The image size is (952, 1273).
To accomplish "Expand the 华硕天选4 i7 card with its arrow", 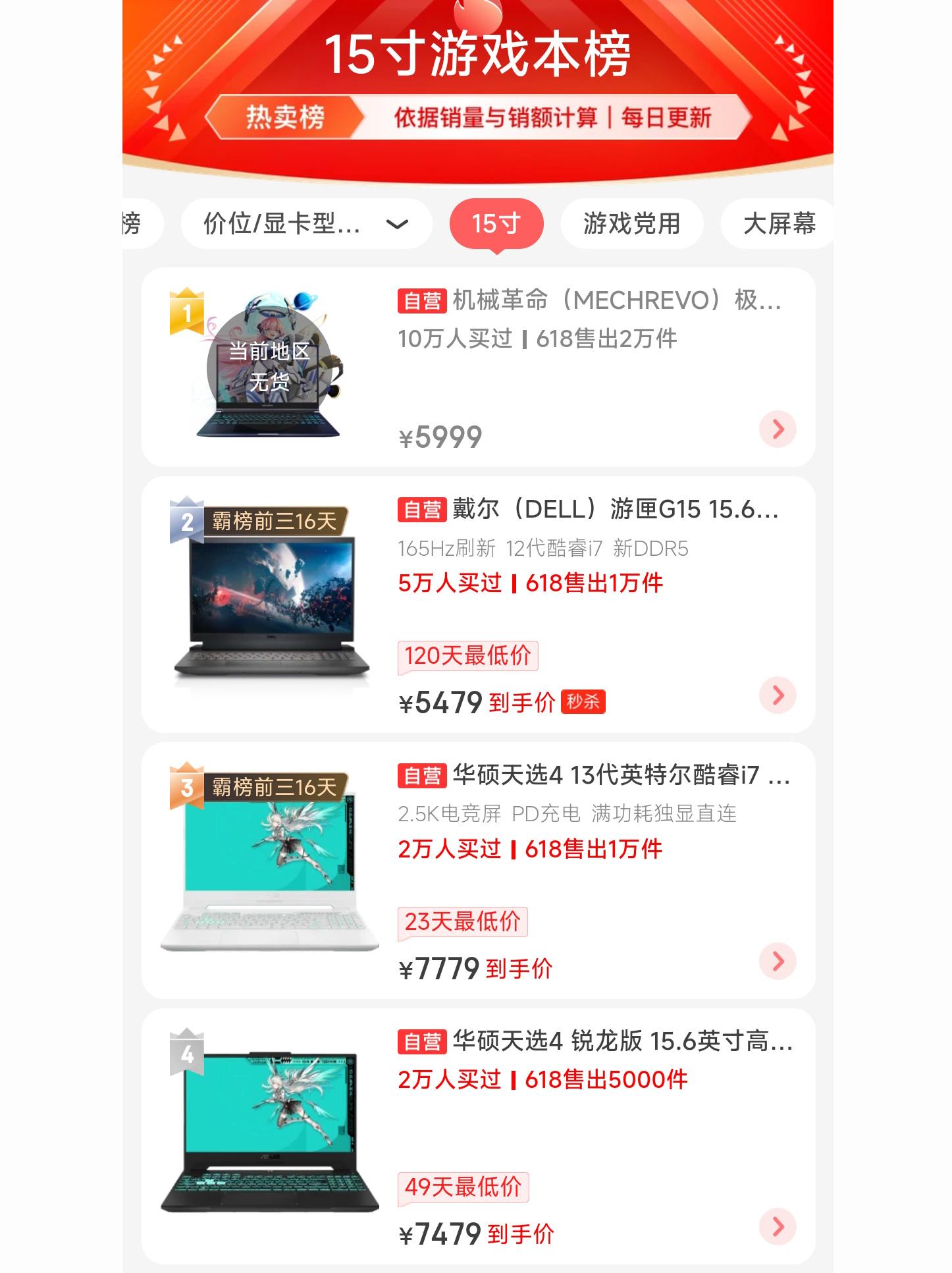I will (x=778, y=962).
